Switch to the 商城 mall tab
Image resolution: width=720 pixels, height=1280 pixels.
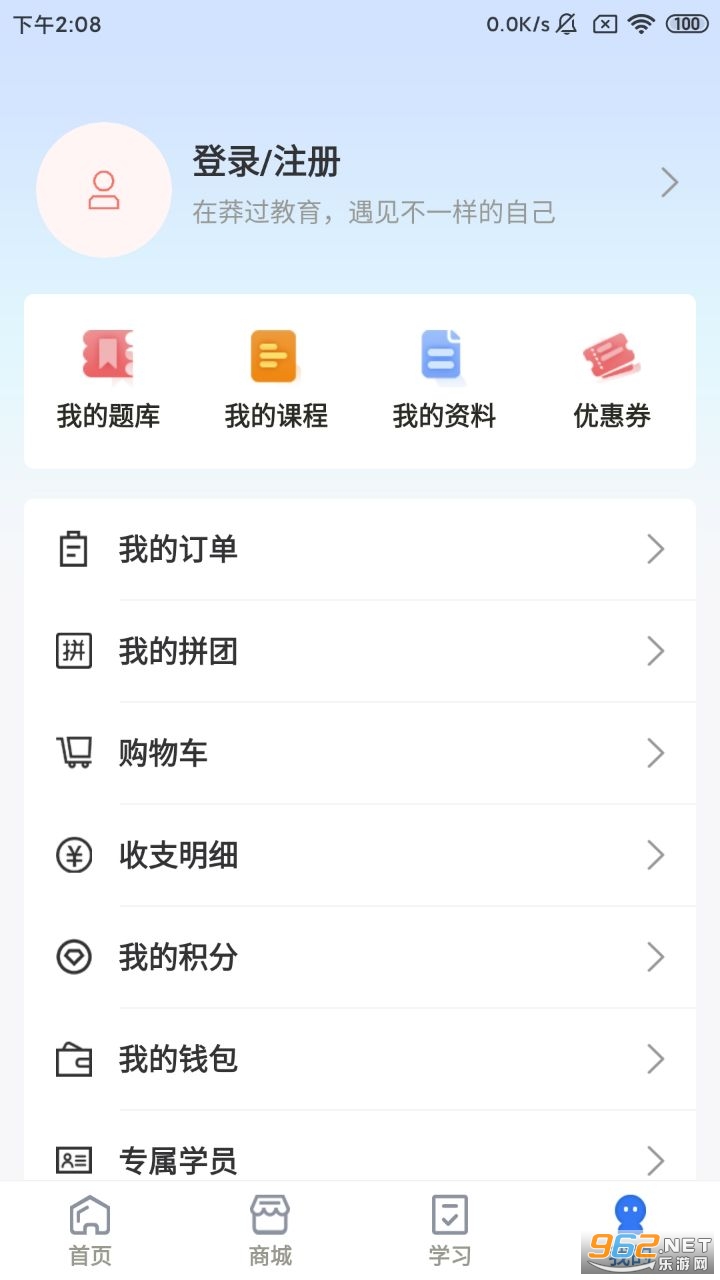[269, 1228]
